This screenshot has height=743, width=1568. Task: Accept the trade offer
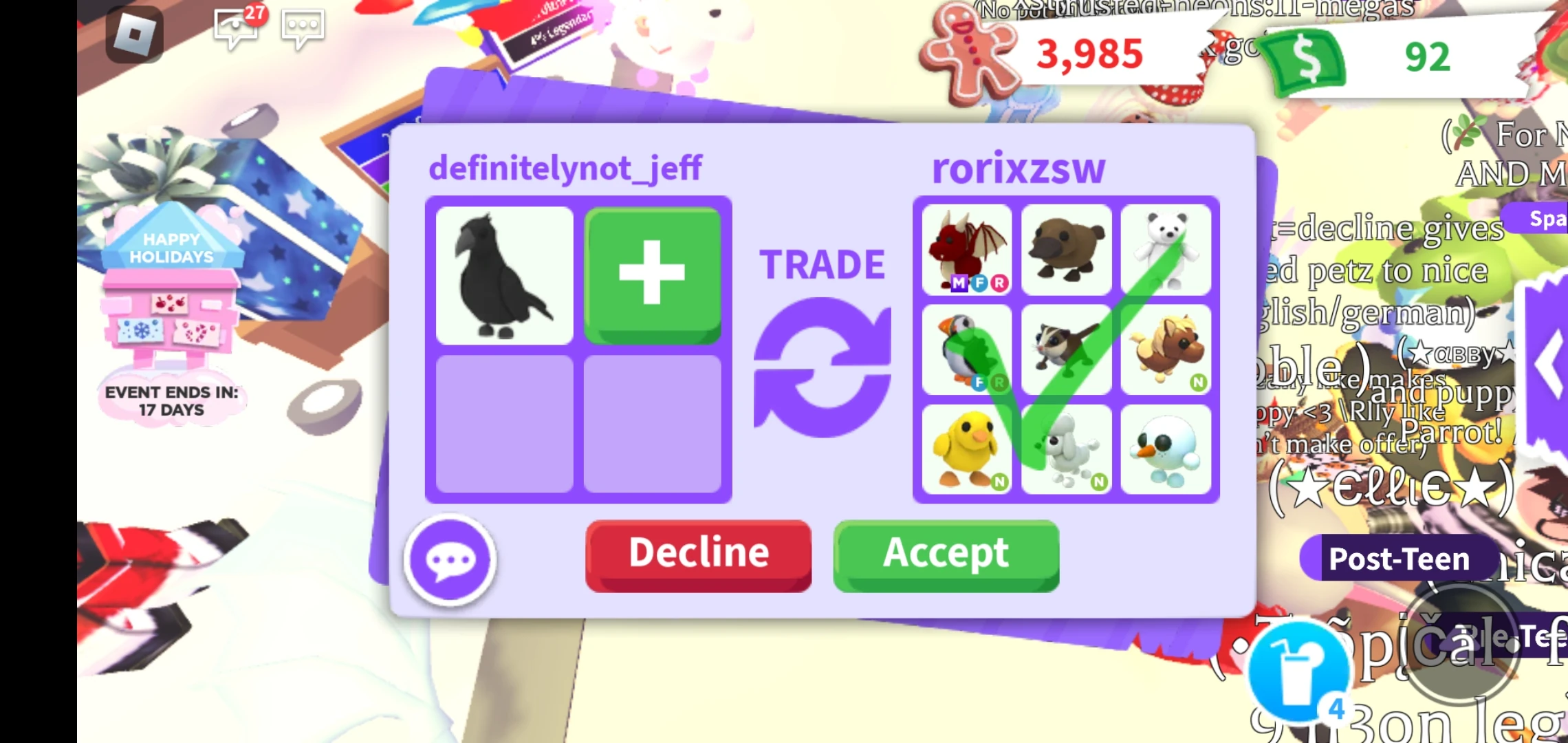(x=946, y=555)
